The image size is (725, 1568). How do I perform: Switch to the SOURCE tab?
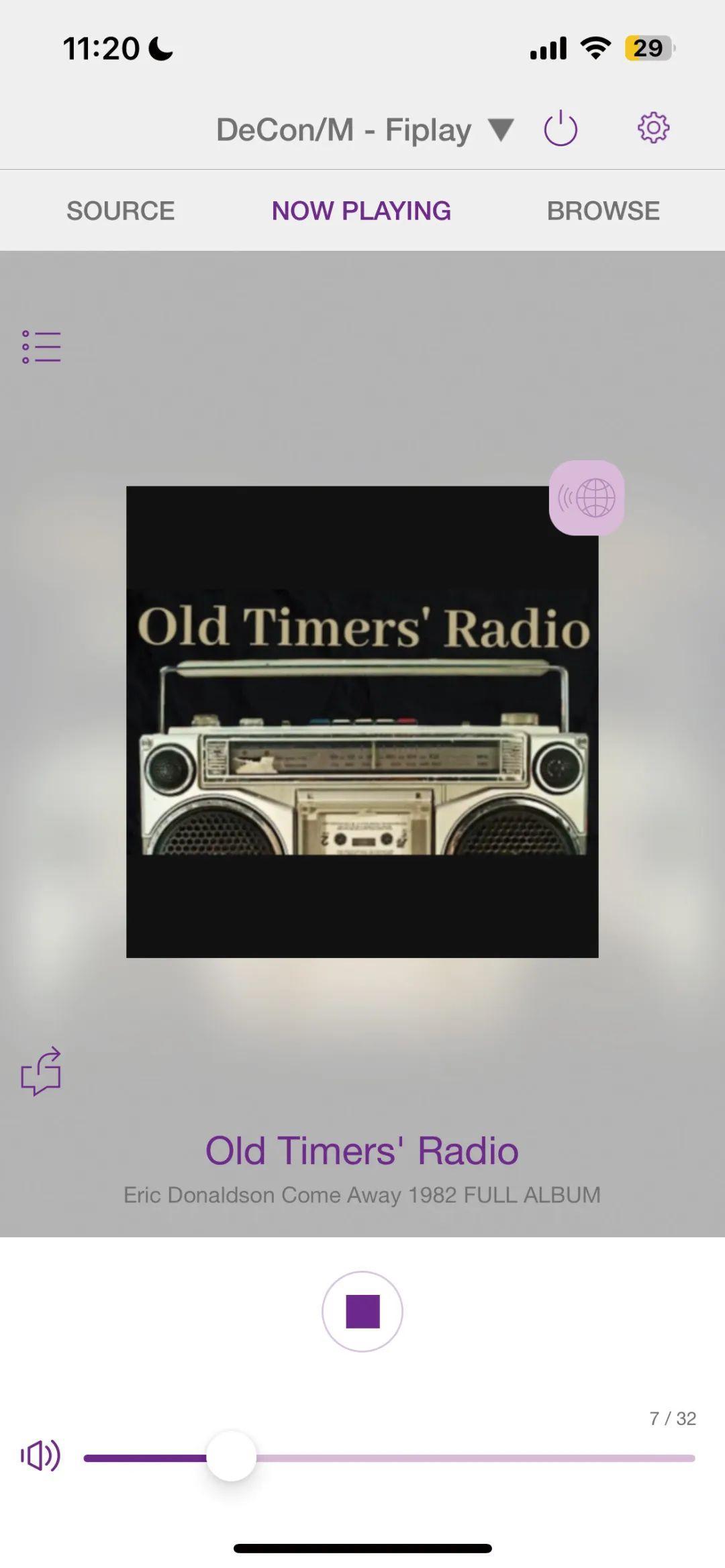pyautogui.click(x=121, y=211)
